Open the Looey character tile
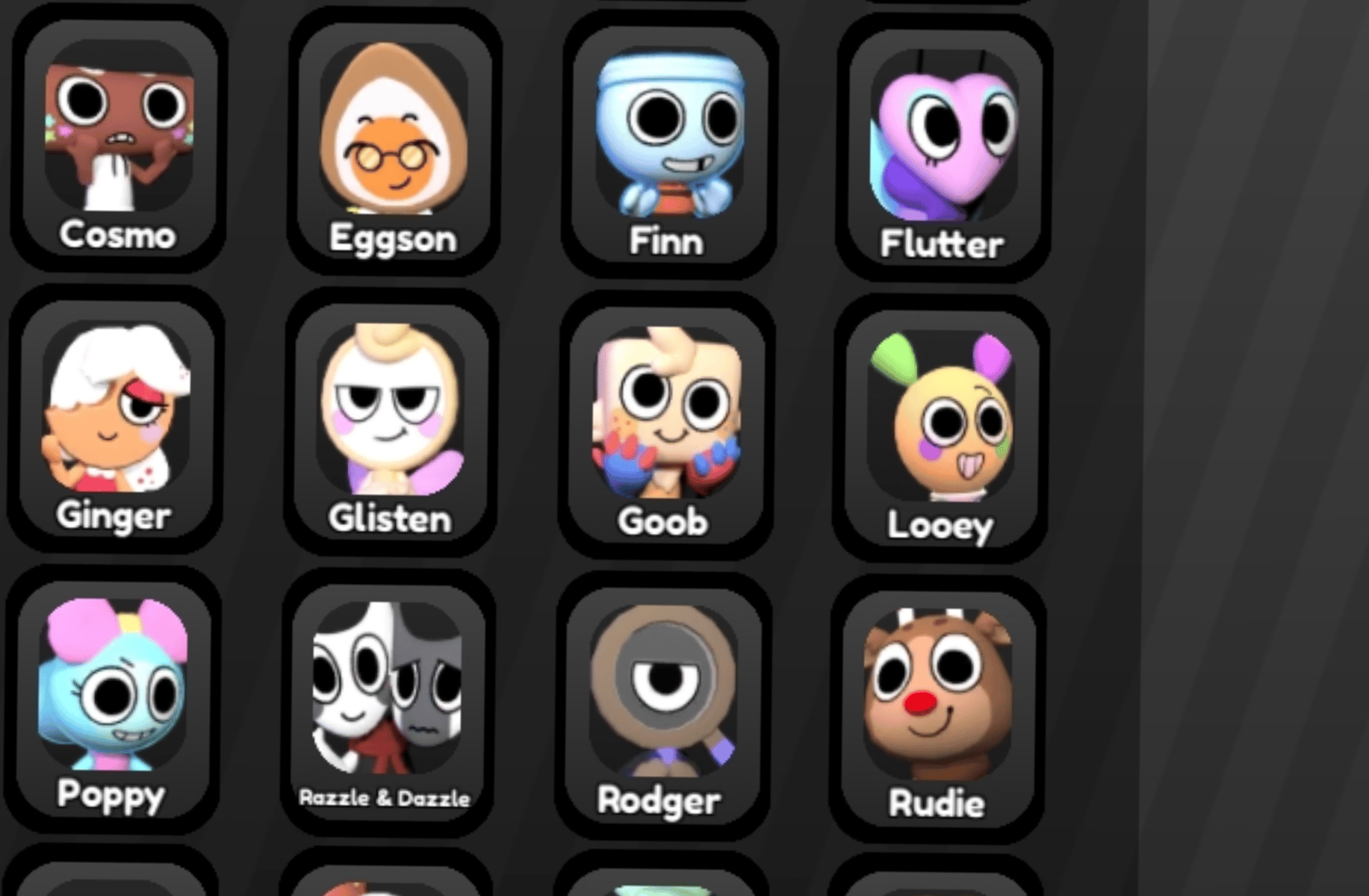The height and width of the screenshot is (896, 1369). tap(941, 429)
